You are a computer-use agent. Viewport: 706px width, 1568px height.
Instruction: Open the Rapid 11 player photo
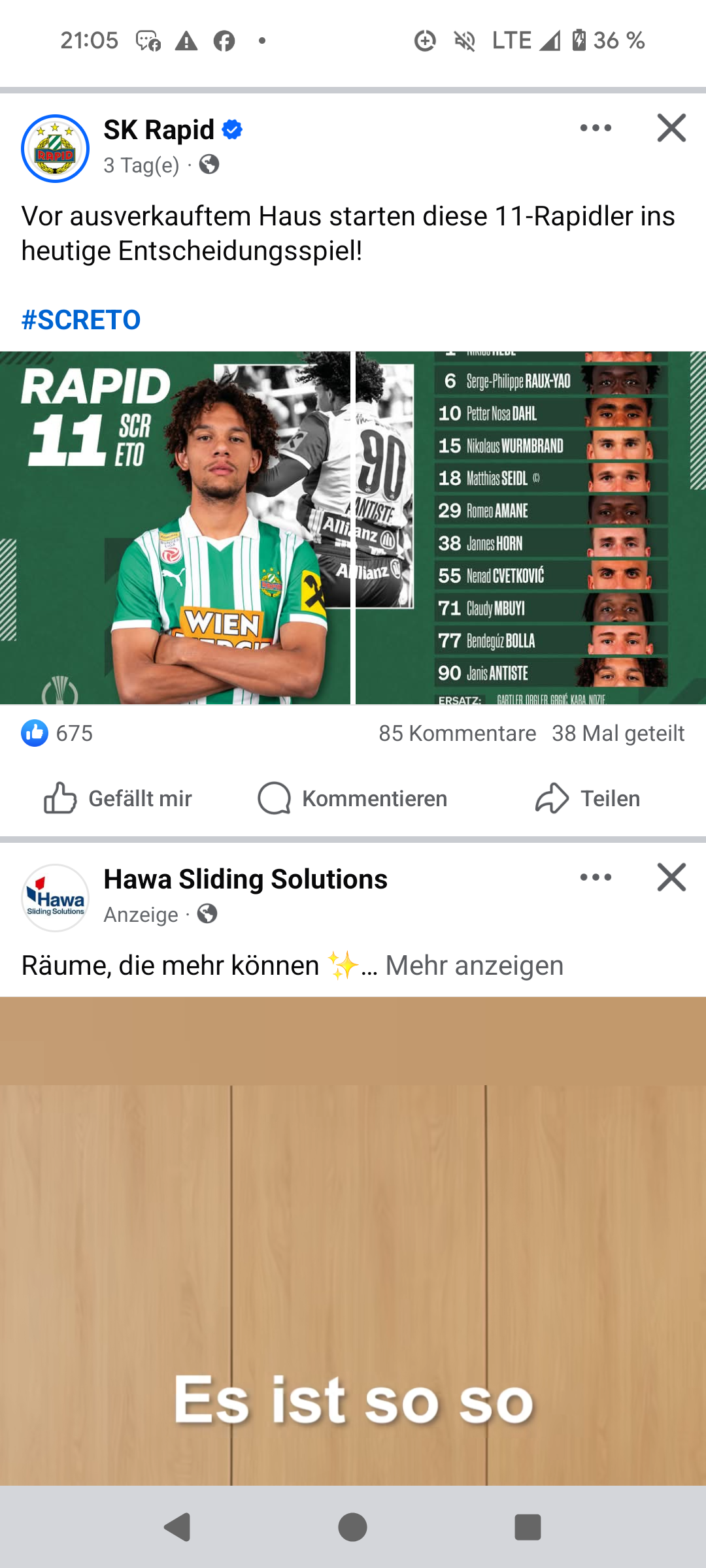tap(175, 528)
